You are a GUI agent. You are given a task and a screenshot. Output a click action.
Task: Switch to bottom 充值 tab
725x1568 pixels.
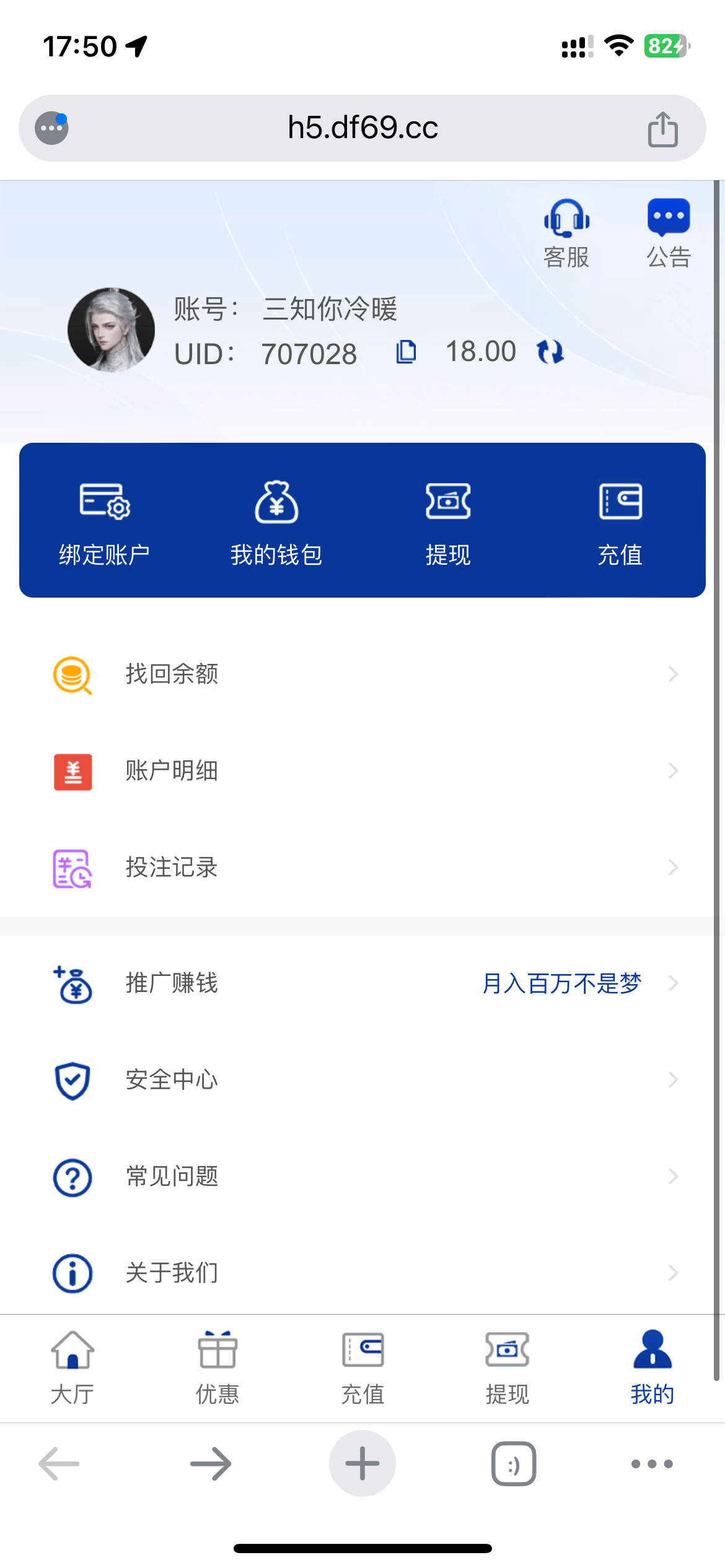point(362,1368)
